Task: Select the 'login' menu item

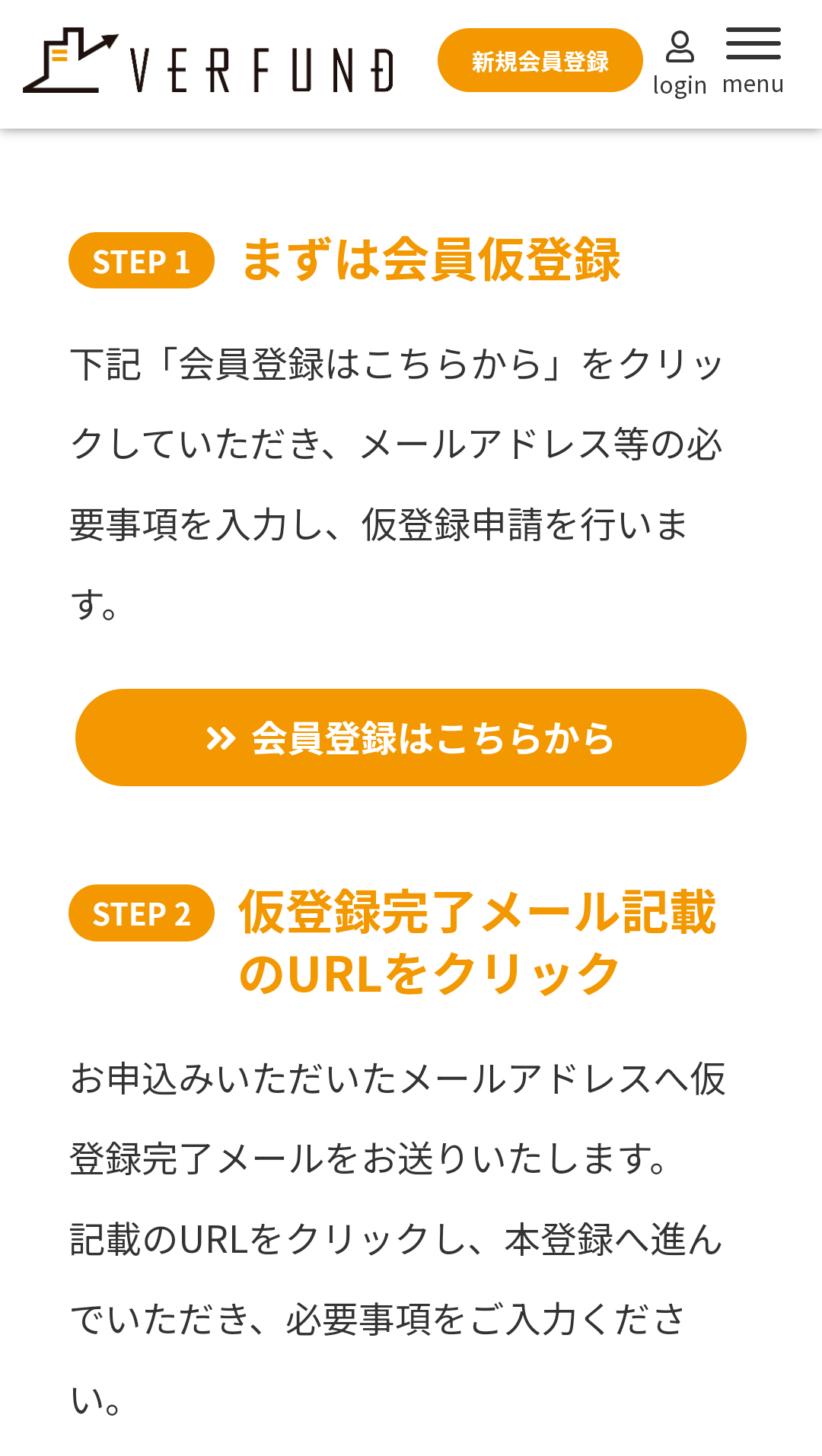Action: click(x=680, y=84)
